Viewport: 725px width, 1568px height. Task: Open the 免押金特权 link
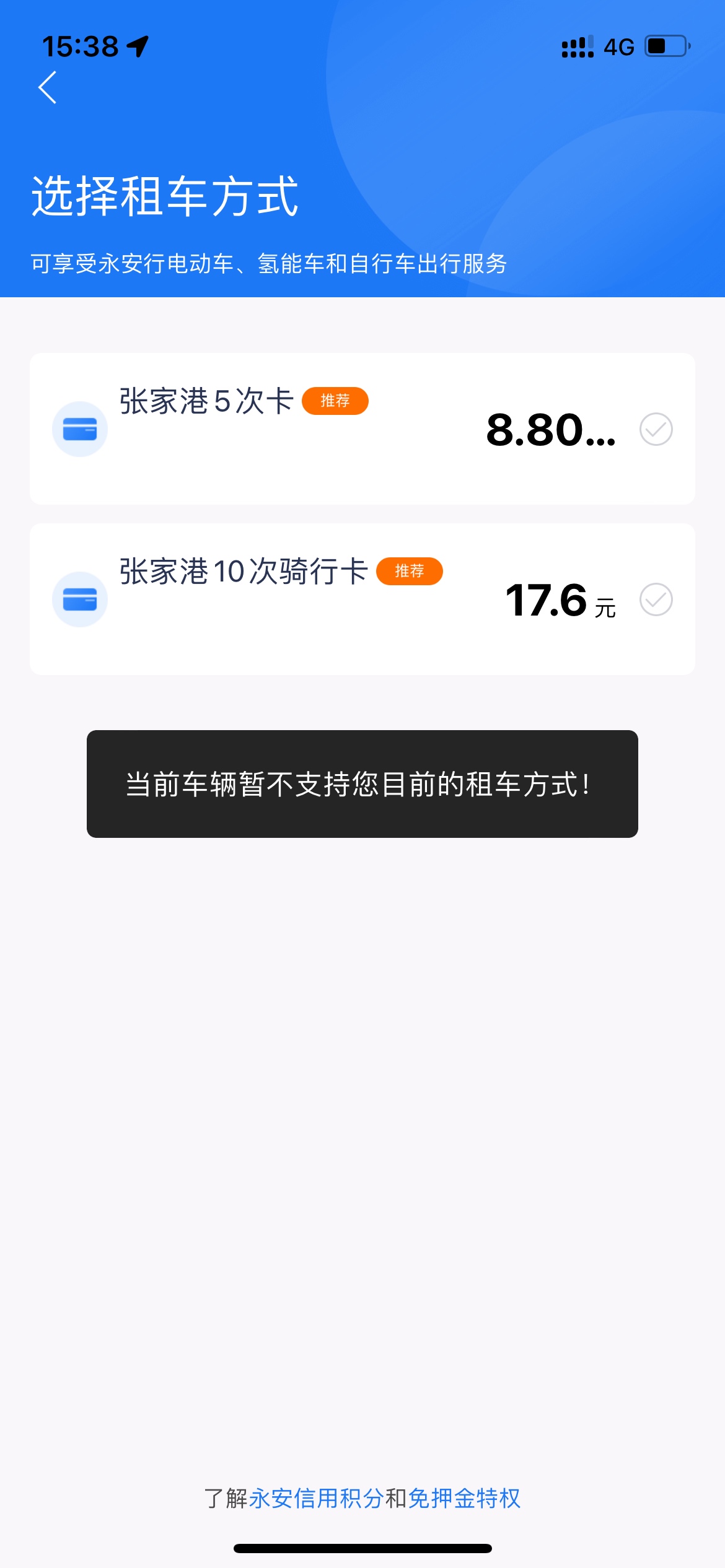point(464,1498)
